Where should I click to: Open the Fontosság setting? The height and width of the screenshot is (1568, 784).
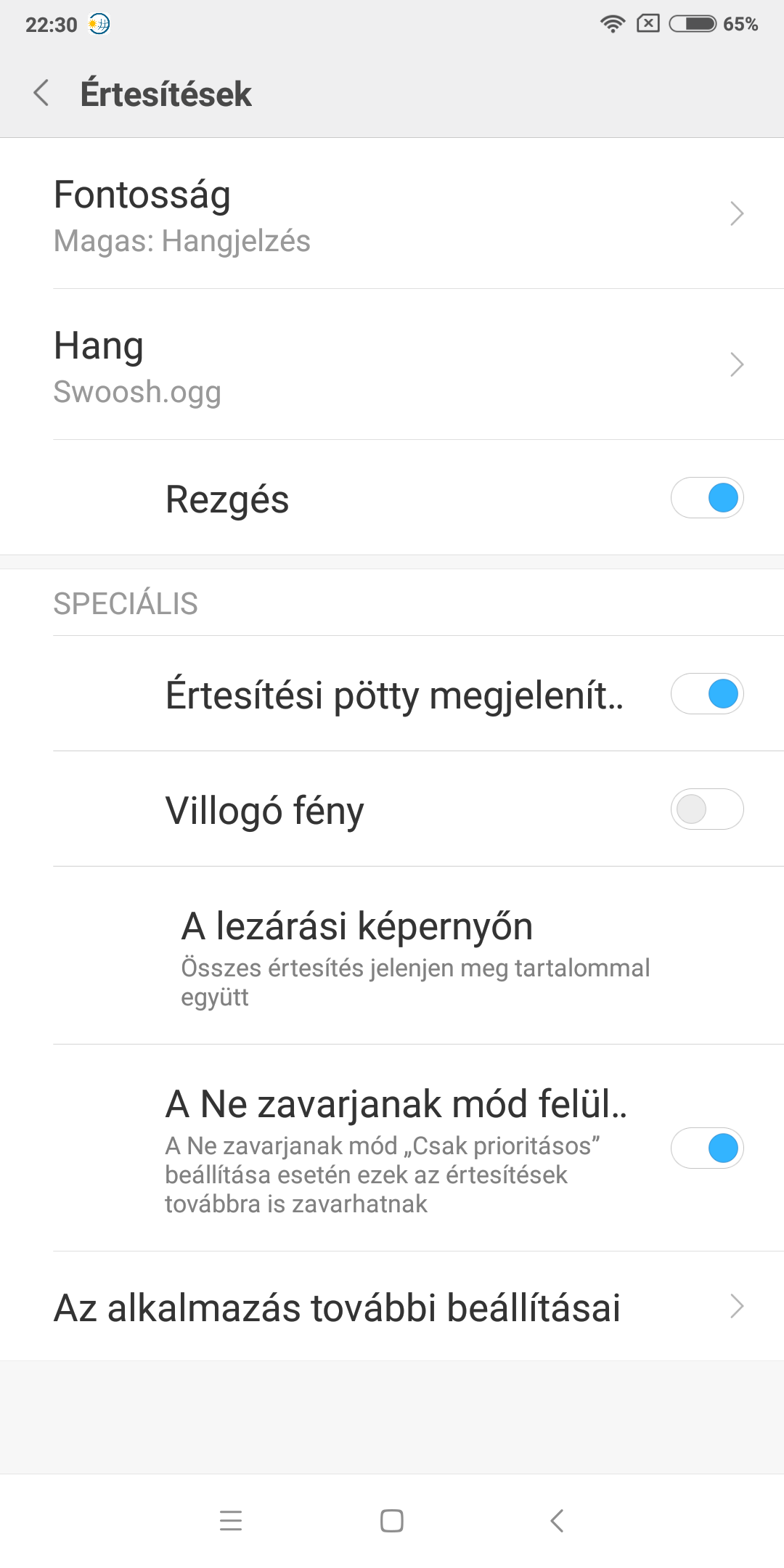point(392,214)
